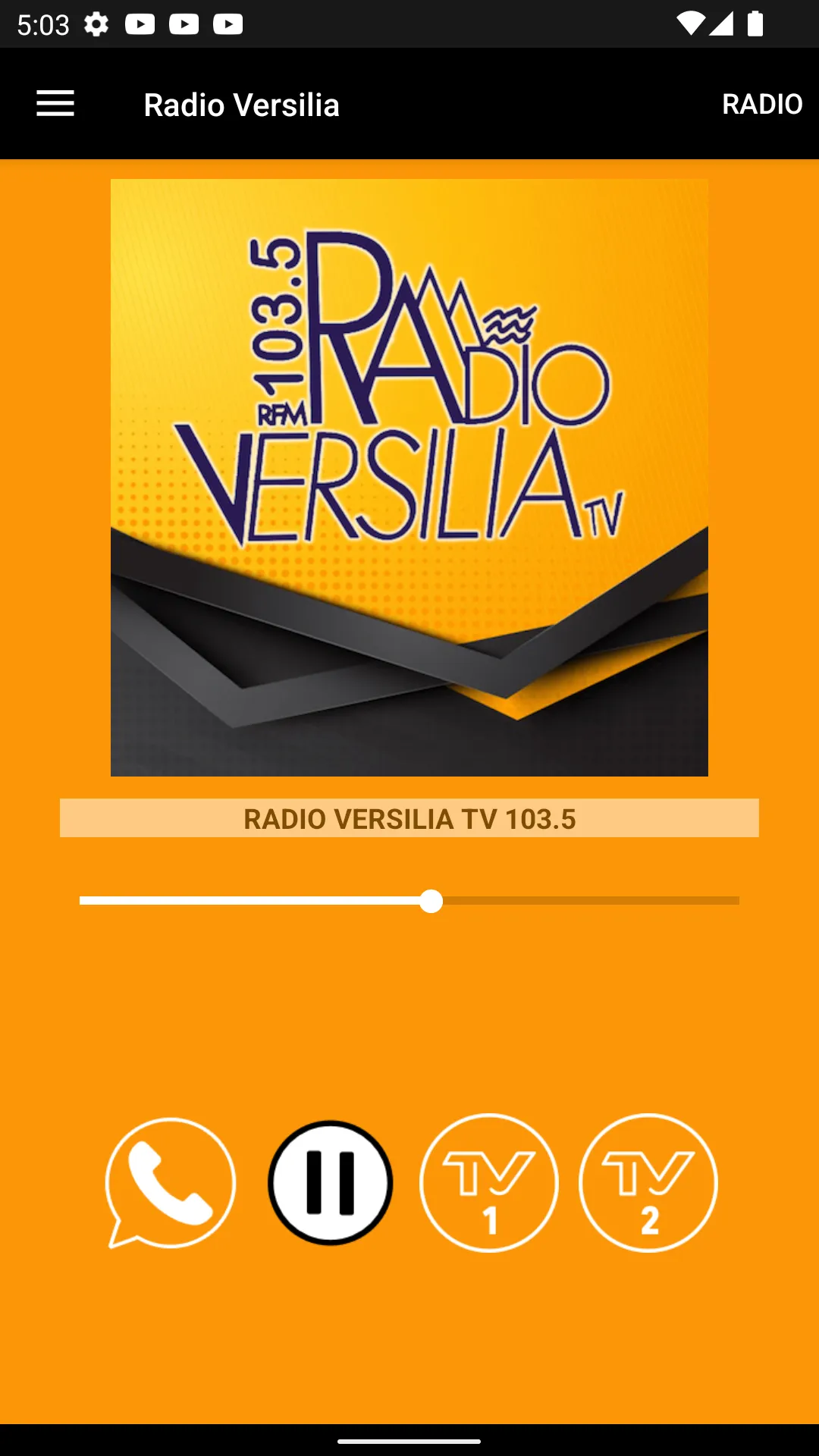Tap the RADIO button in app bar

[762, 104]
